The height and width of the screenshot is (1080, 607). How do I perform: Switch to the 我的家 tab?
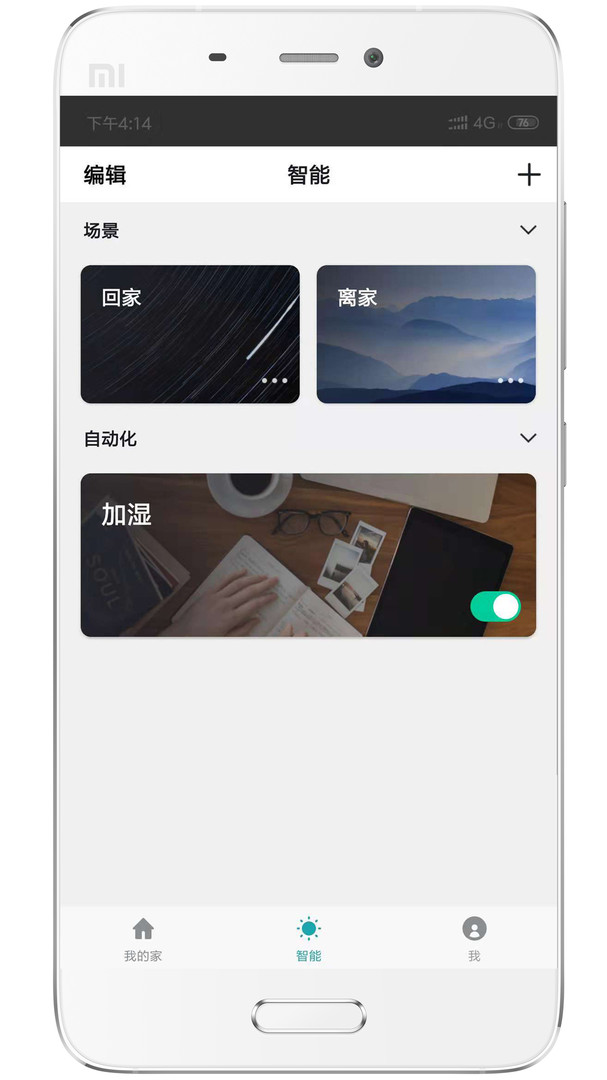pos(143,939)
